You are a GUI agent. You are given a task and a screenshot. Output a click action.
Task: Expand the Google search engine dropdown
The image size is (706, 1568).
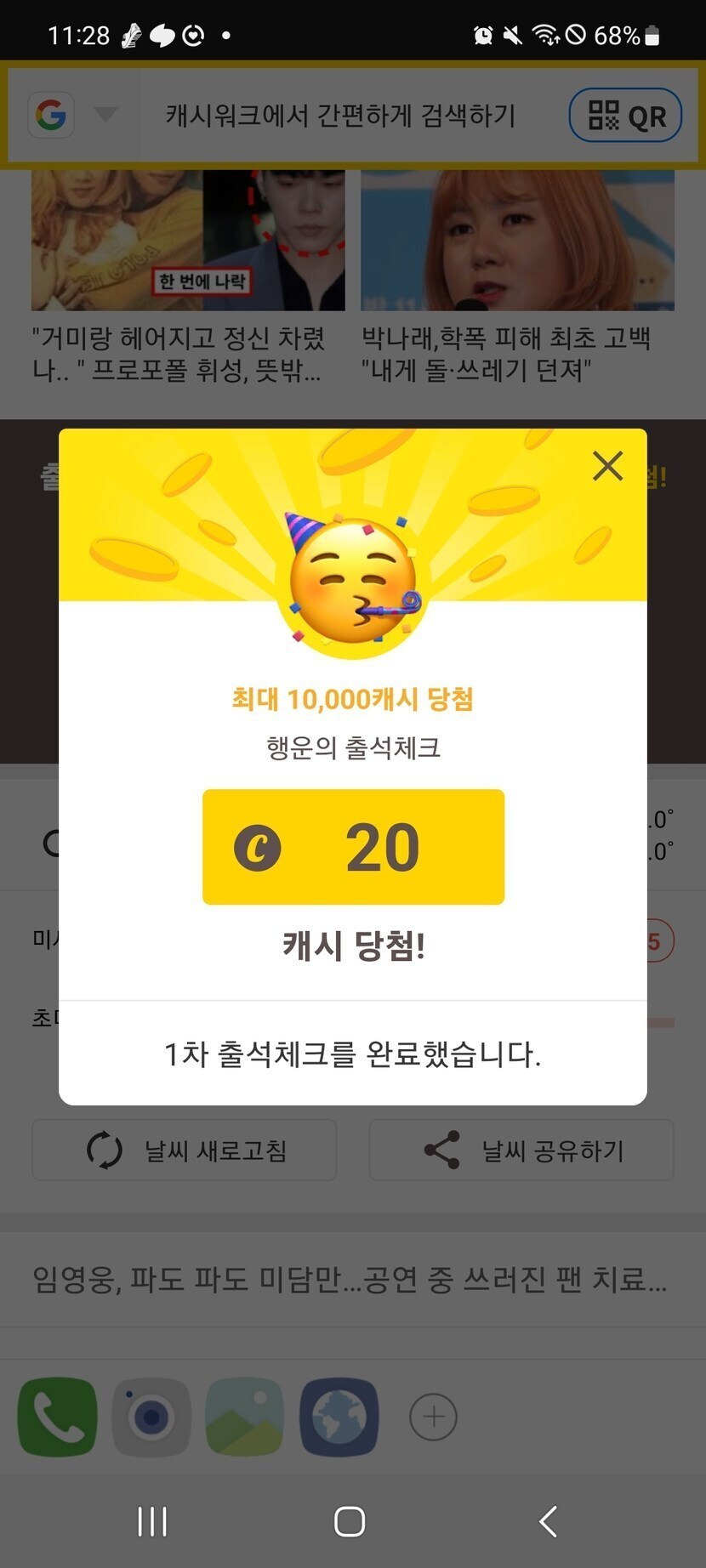[x=105, y=114]
